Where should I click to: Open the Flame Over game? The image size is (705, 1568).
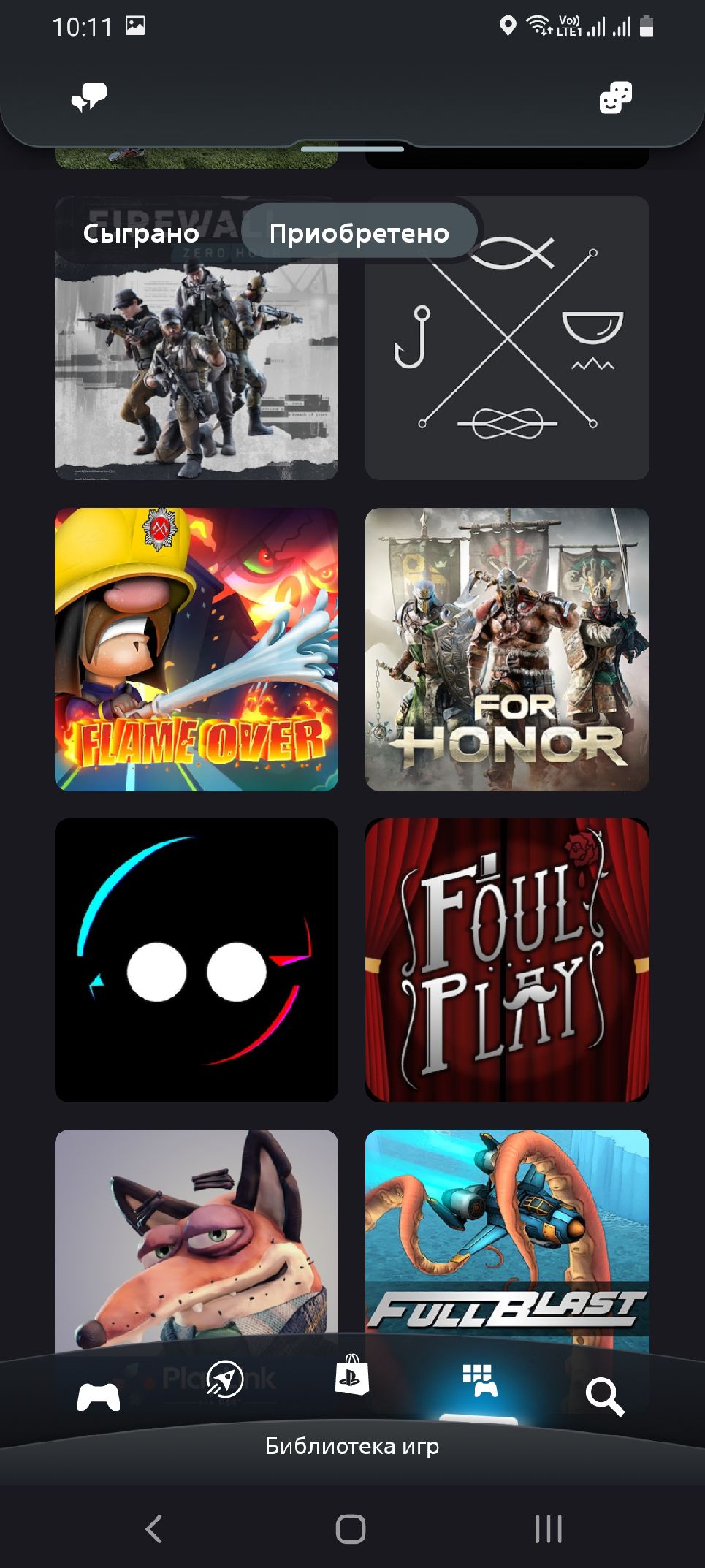click(x=197, y=650)
